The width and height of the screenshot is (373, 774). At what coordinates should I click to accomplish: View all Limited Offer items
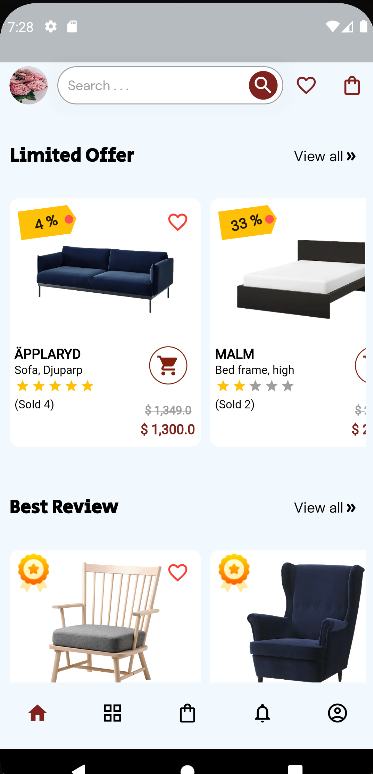click(325, 156)
